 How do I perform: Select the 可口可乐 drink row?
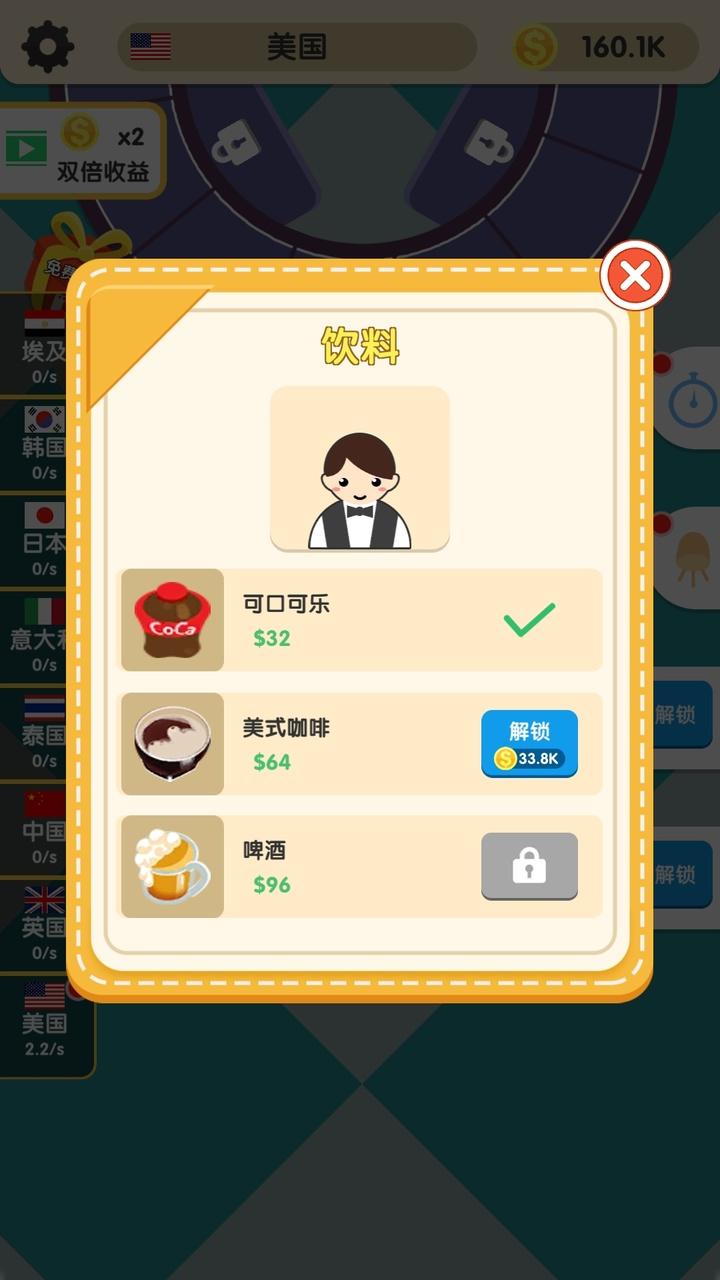360,620
